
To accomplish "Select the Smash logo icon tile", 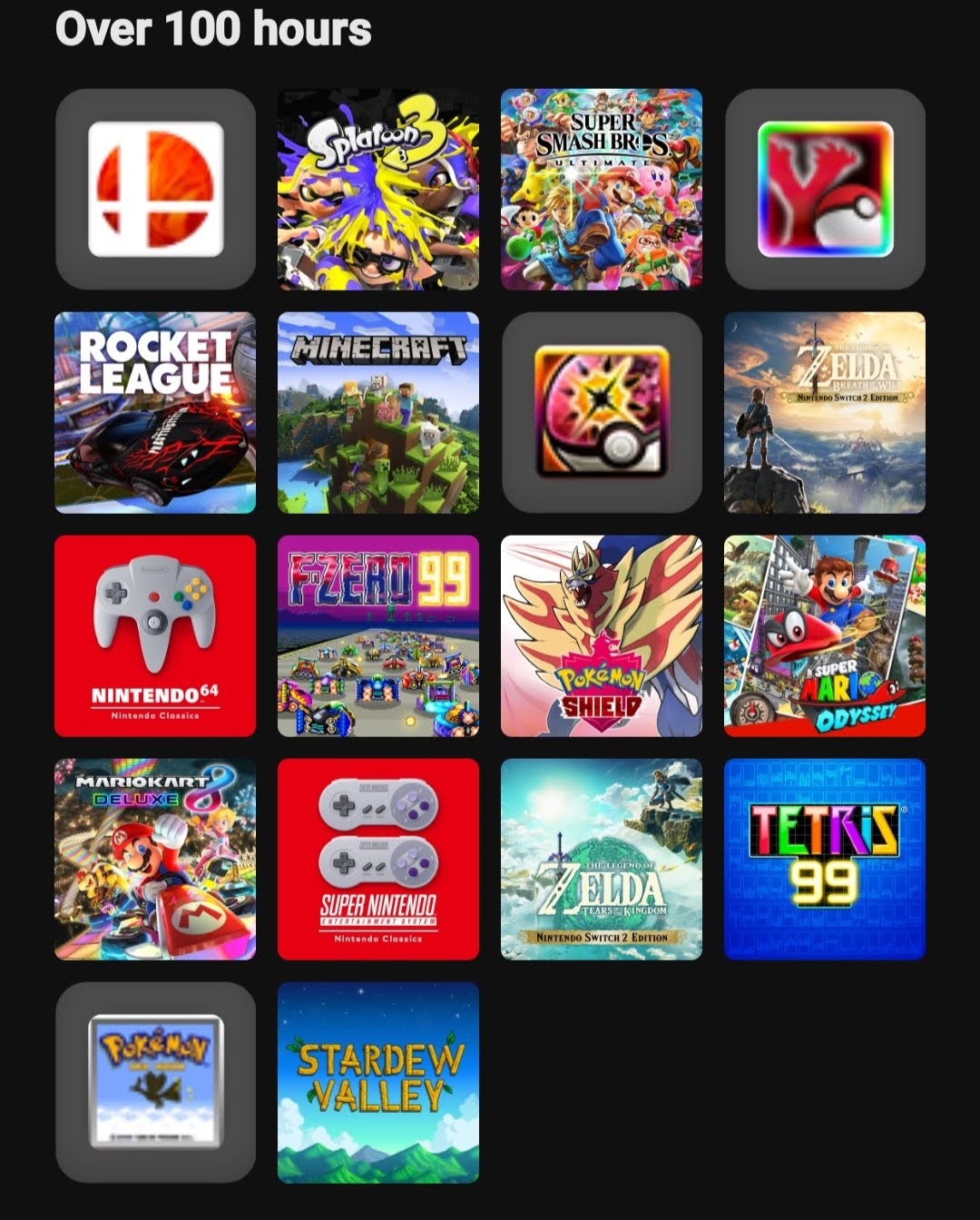I will [155, 189].
